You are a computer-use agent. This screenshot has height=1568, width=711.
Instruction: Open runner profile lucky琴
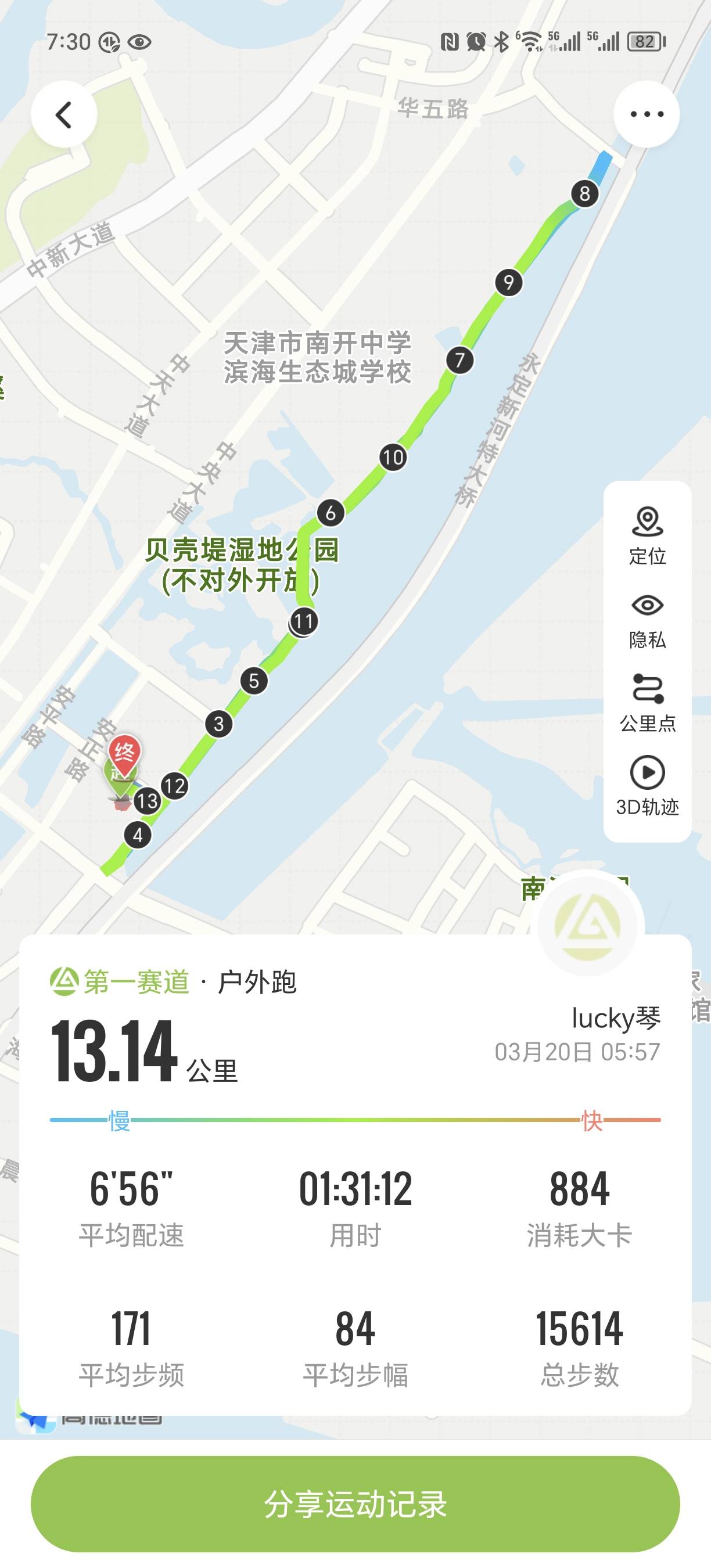(616, 1016)
